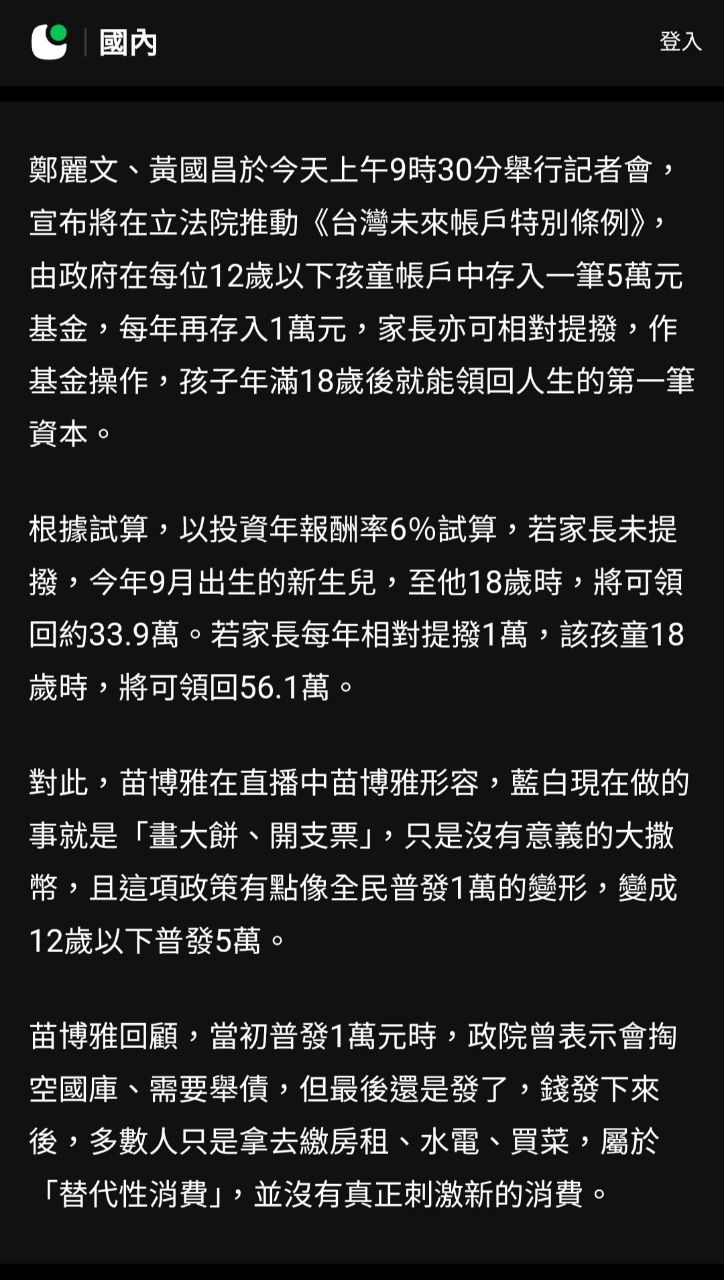Tap 登入 to sign in

(x=680, y=42)
